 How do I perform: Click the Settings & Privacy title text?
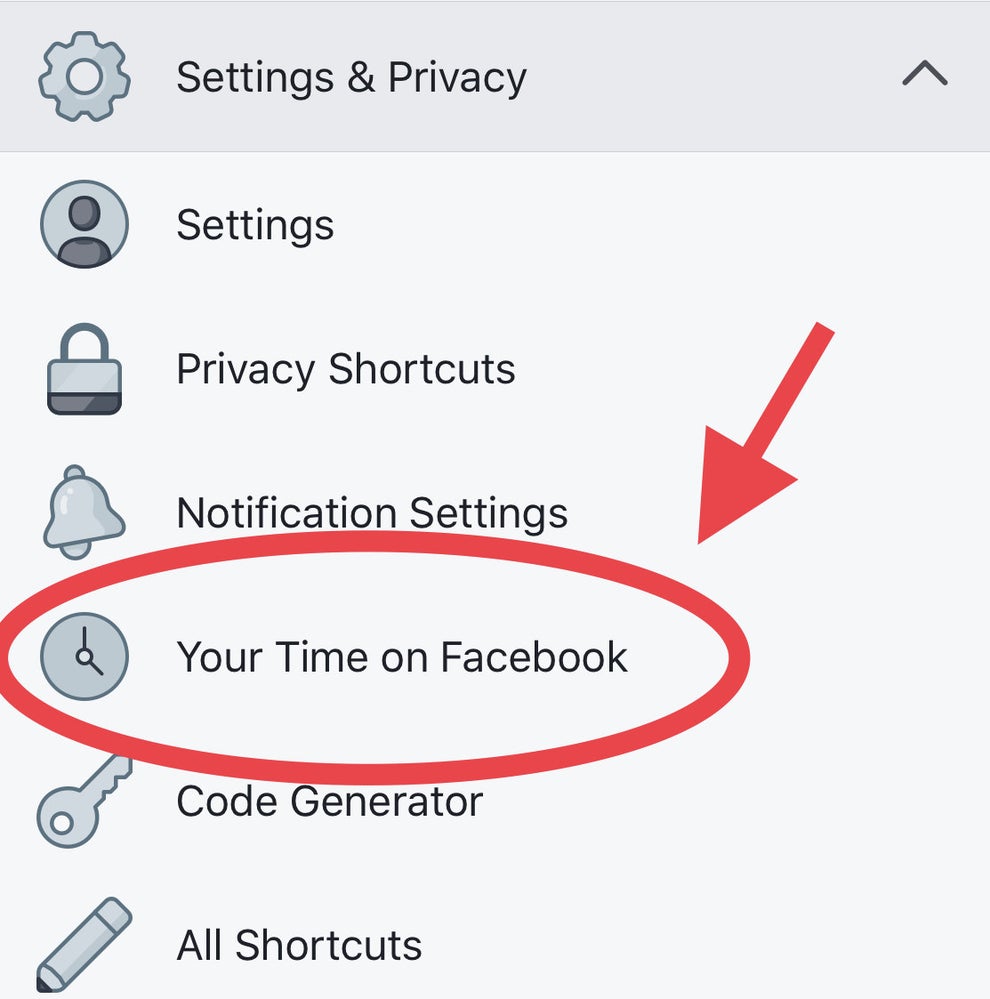[x=350, y=76]
